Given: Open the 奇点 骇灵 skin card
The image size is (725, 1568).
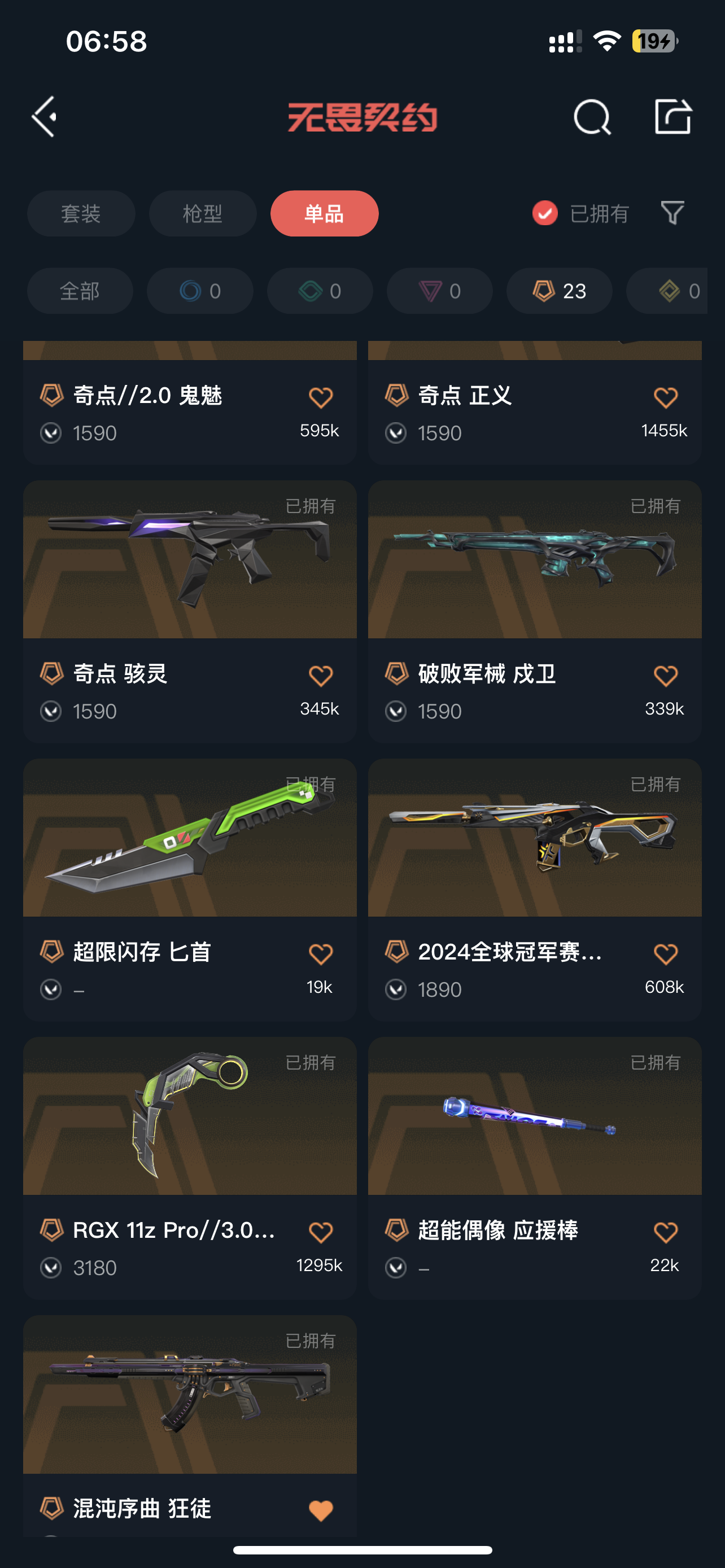Looking at the screenshot, I should click(x=189, y=560).
